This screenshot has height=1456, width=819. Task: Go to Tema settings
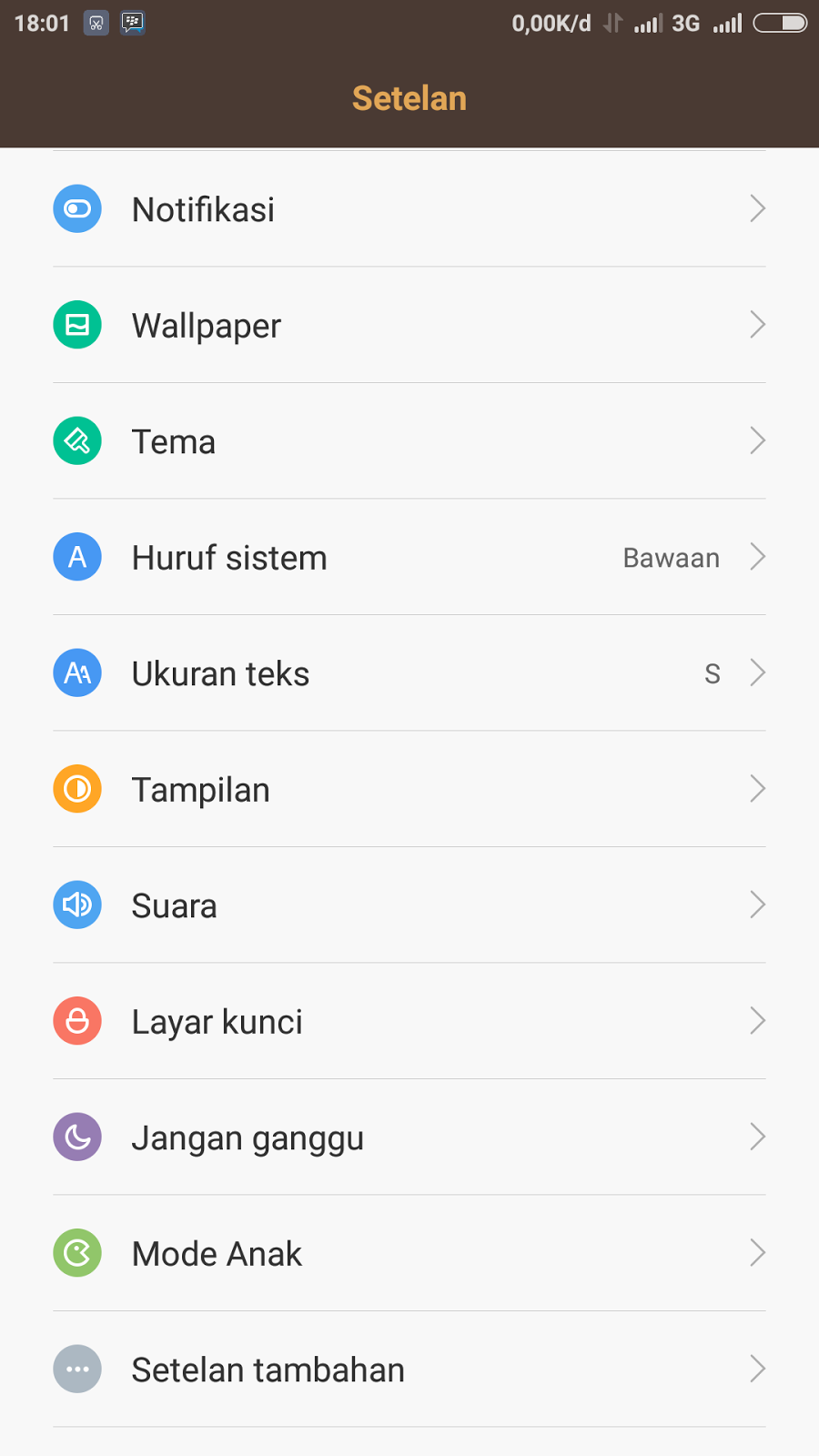pos(409,441)
